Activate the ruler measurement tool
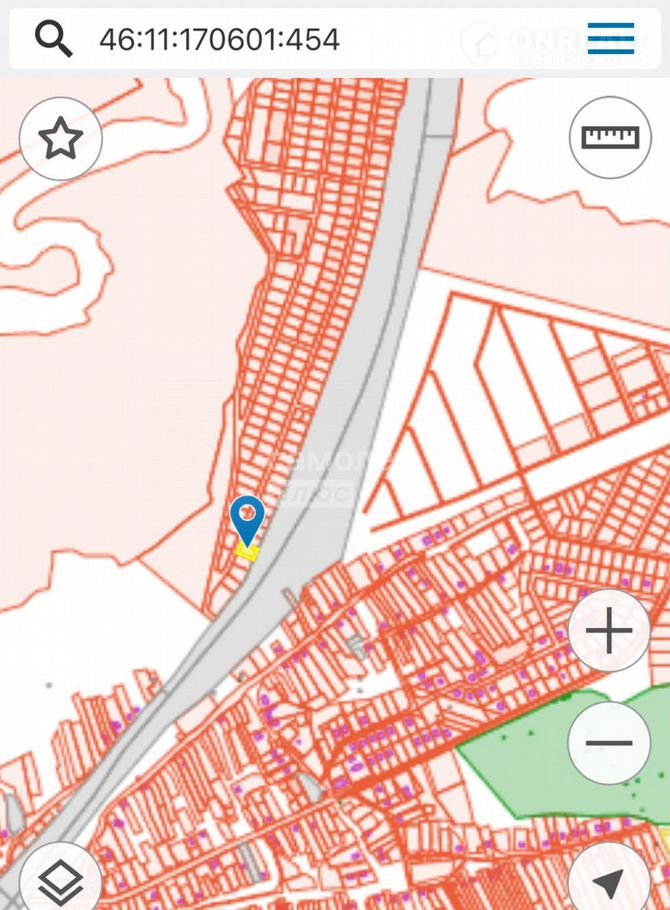The height and width of the screenshot is (910, 670). tap(610, 137)
